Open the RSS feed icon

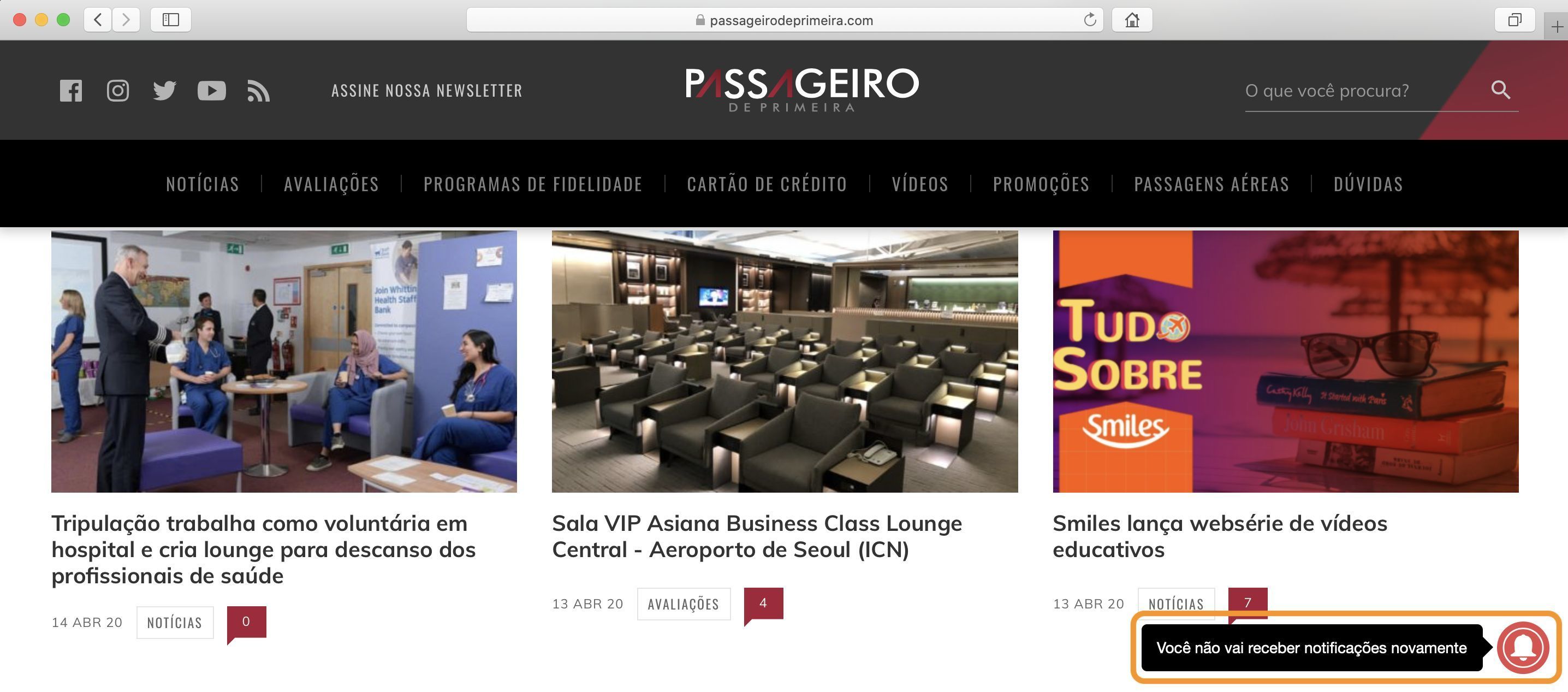point(258,91)
